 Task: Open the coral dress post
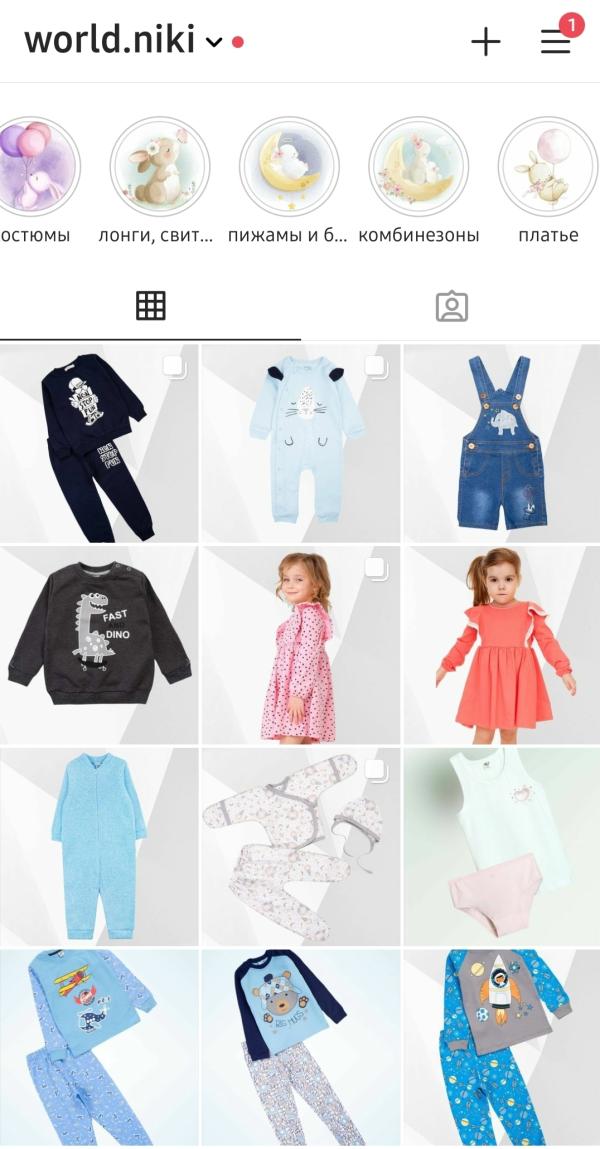(501, 644)
